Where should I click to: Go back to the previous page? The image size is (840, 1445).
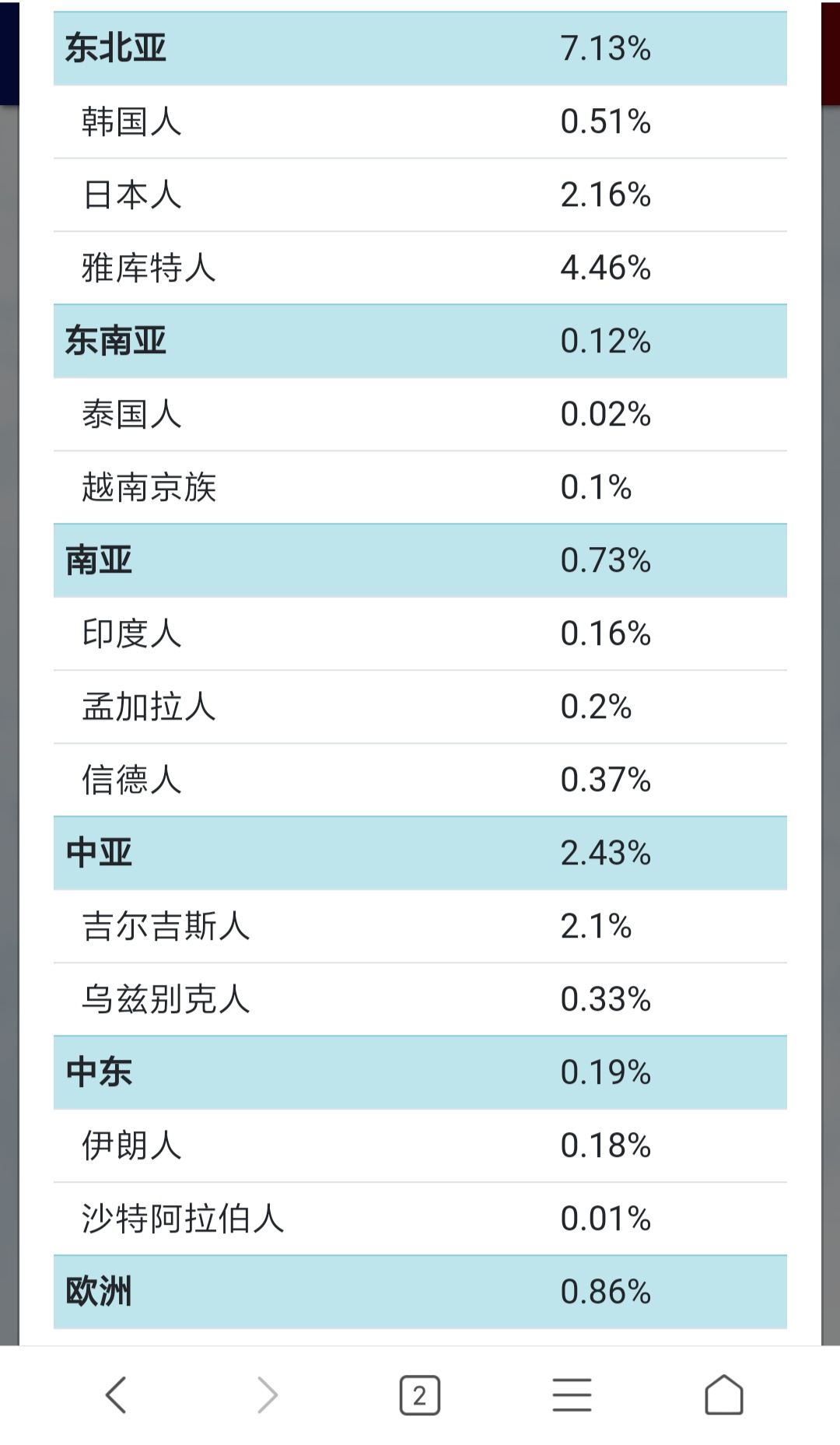116,1394
